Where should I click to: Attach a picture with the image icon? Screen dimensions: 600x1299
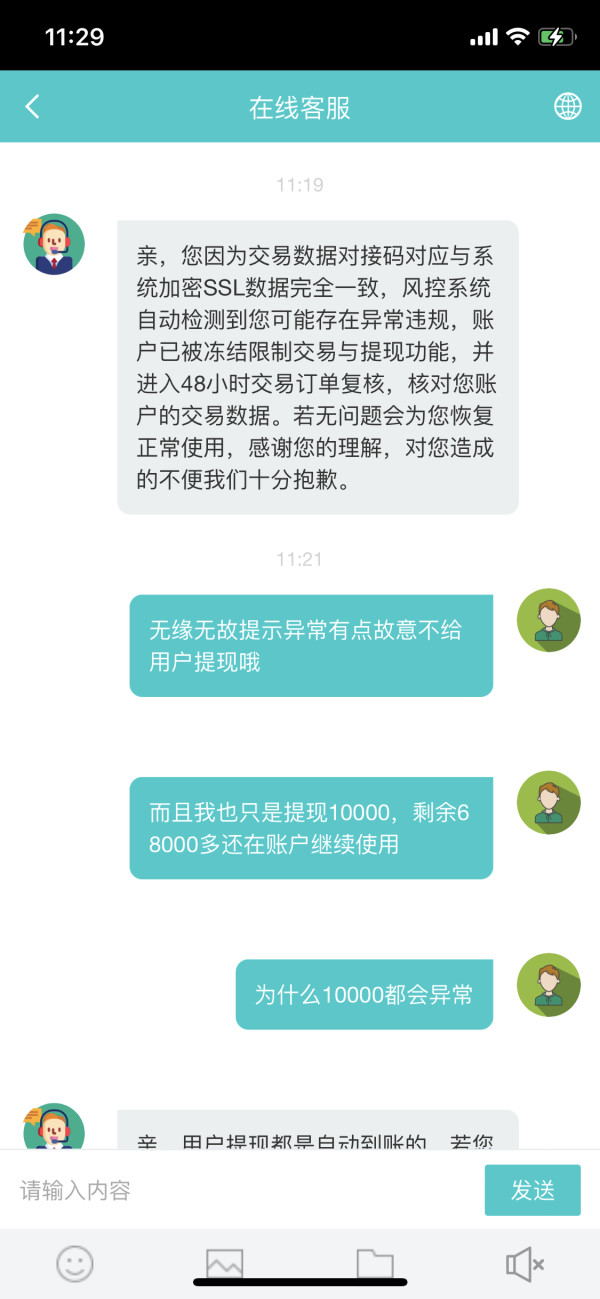225,1264
